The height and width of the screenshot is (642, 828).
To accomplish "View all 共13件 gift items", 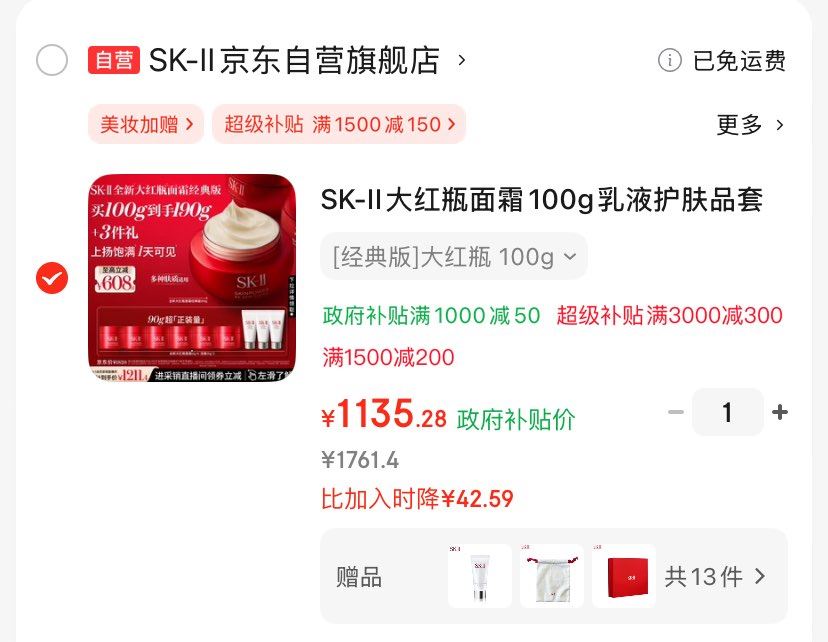I will click(x=714, y=577).
